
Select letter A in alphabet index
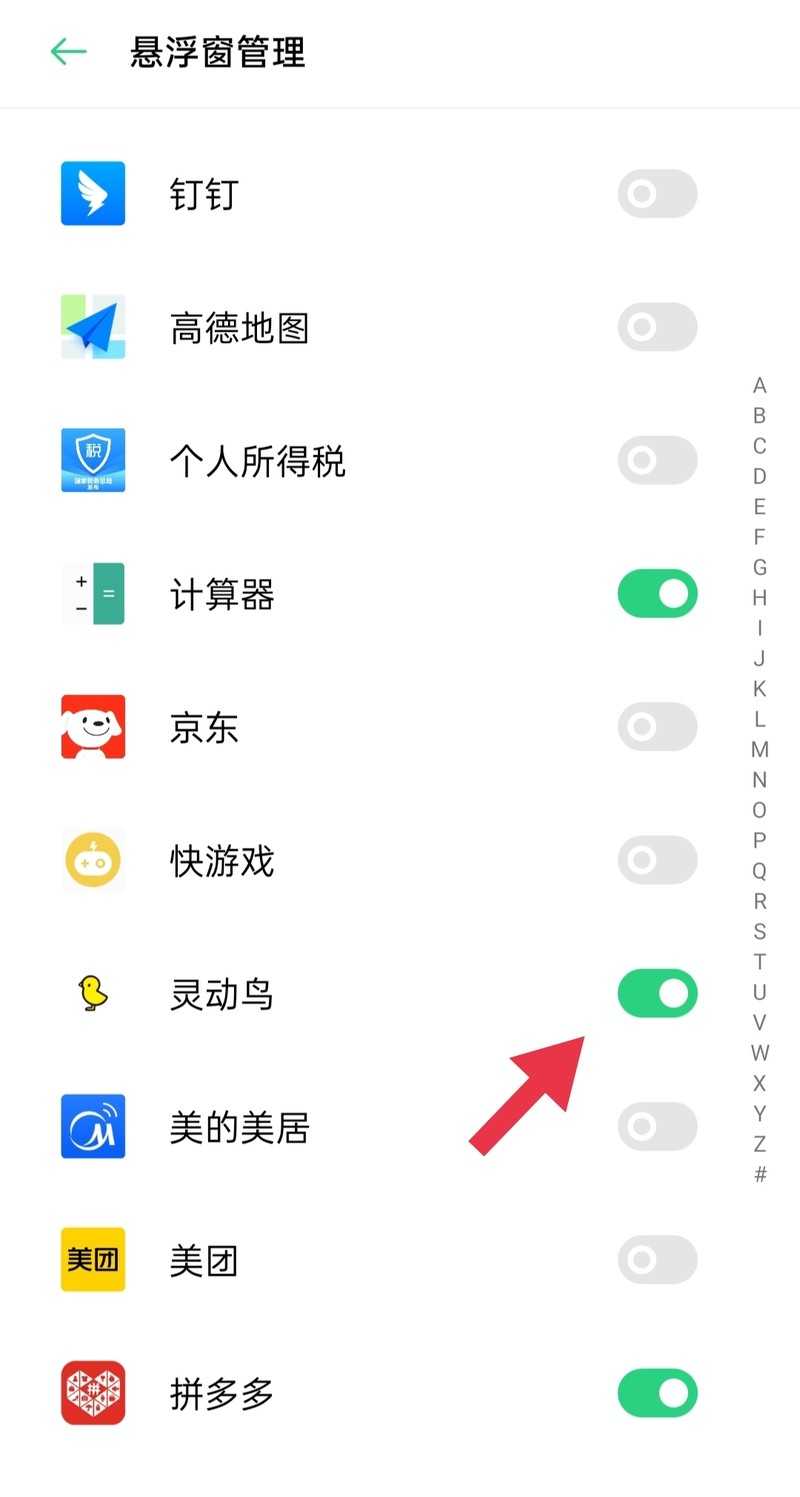760,385
